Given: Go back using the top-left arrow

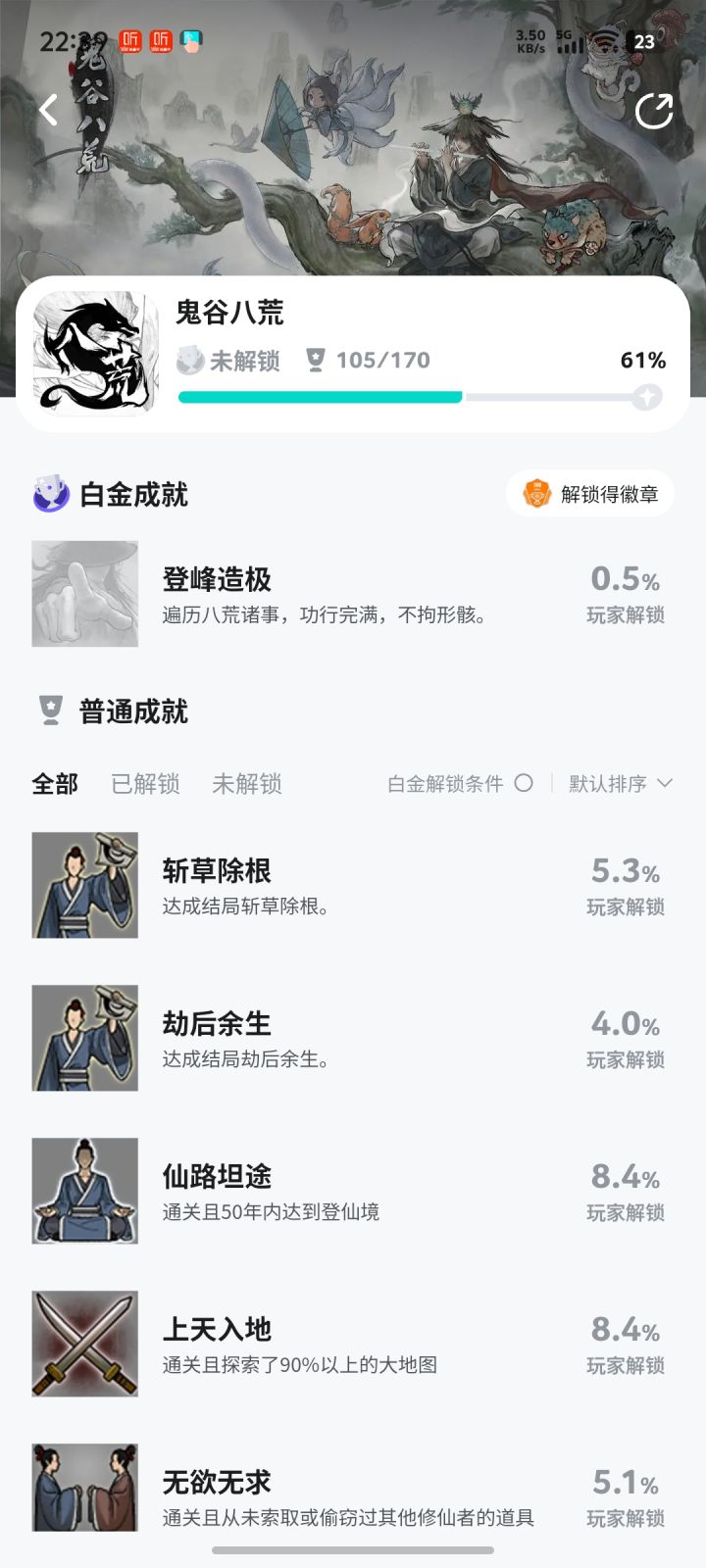Looking at the screenshot, I should pyautogui.click(x=49, y=110).
